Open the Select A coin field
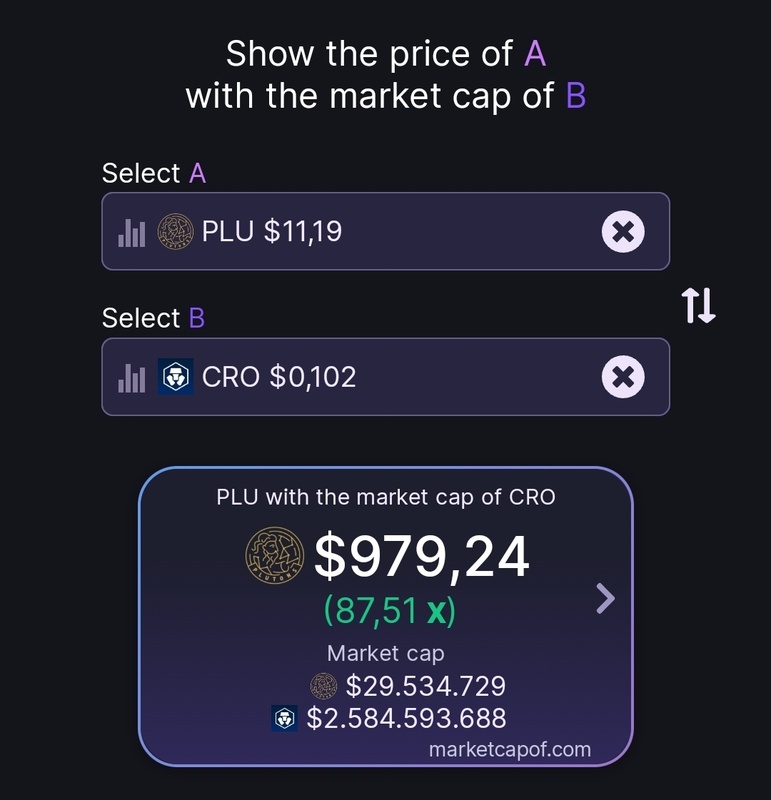Screen dimensions: 771x800 point(400,232)
